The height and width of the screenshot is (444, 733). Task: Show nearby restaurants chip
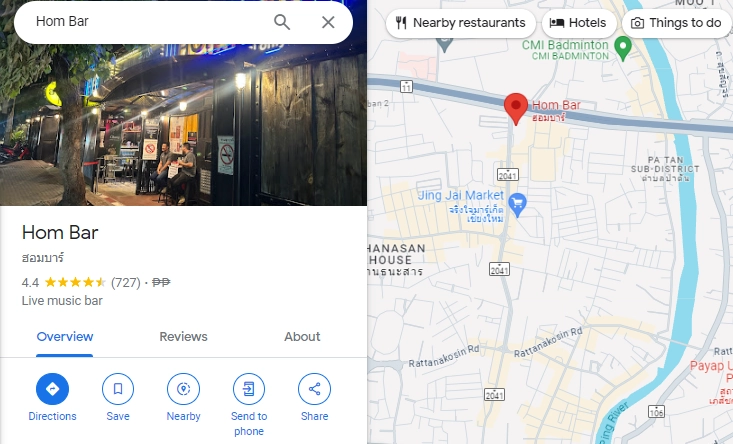(460, 22)
